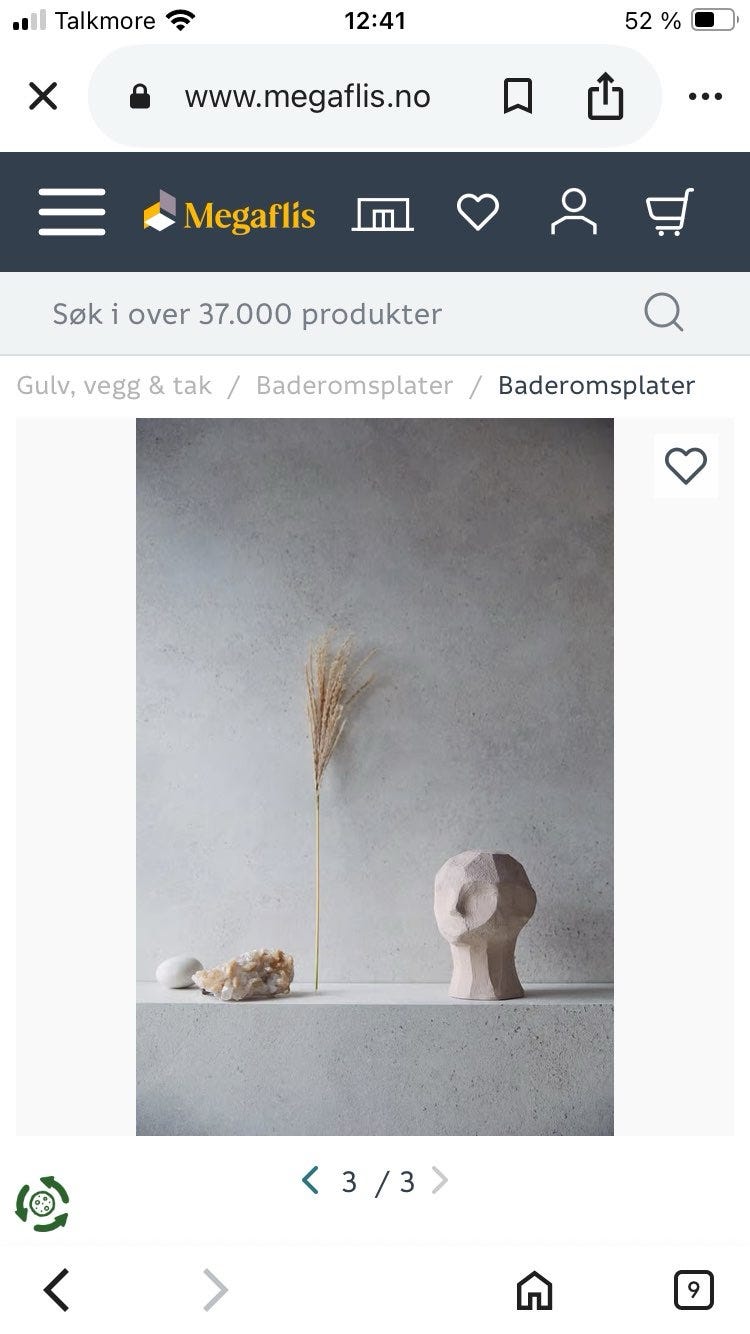750x1334 pixels.
Task: Toggle the page bookmark in Safari
Action: point(517,96)
